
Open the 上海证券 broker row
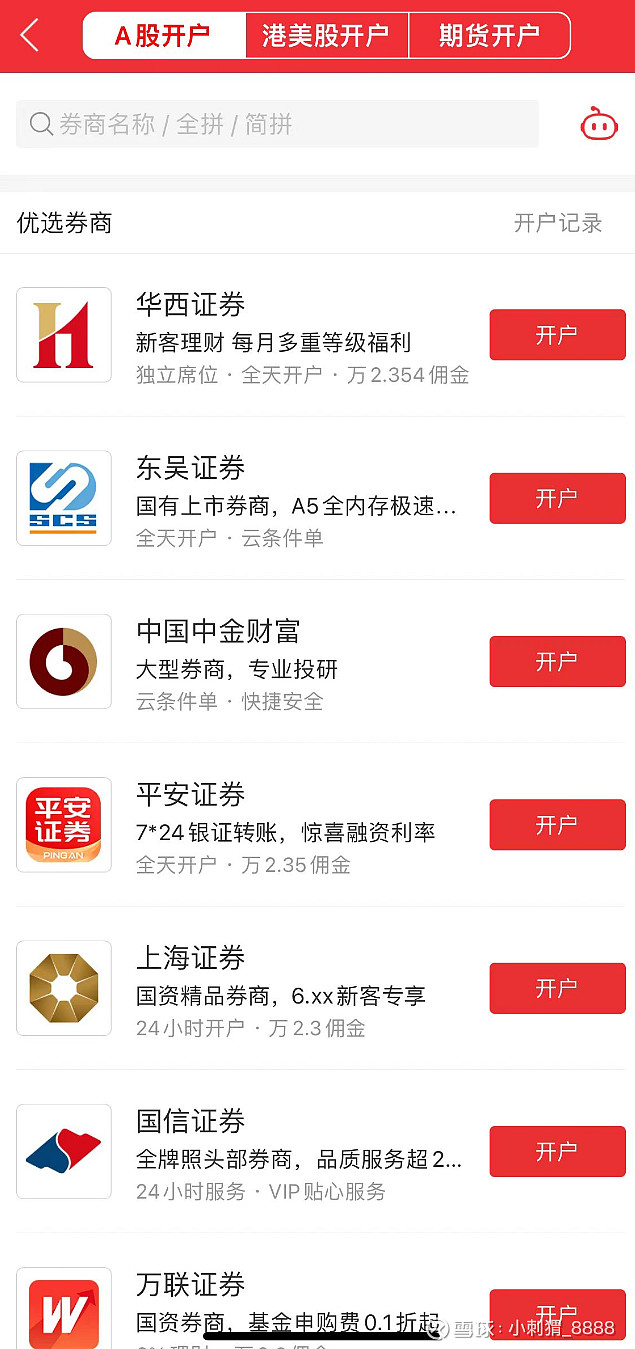pos(317,988)
